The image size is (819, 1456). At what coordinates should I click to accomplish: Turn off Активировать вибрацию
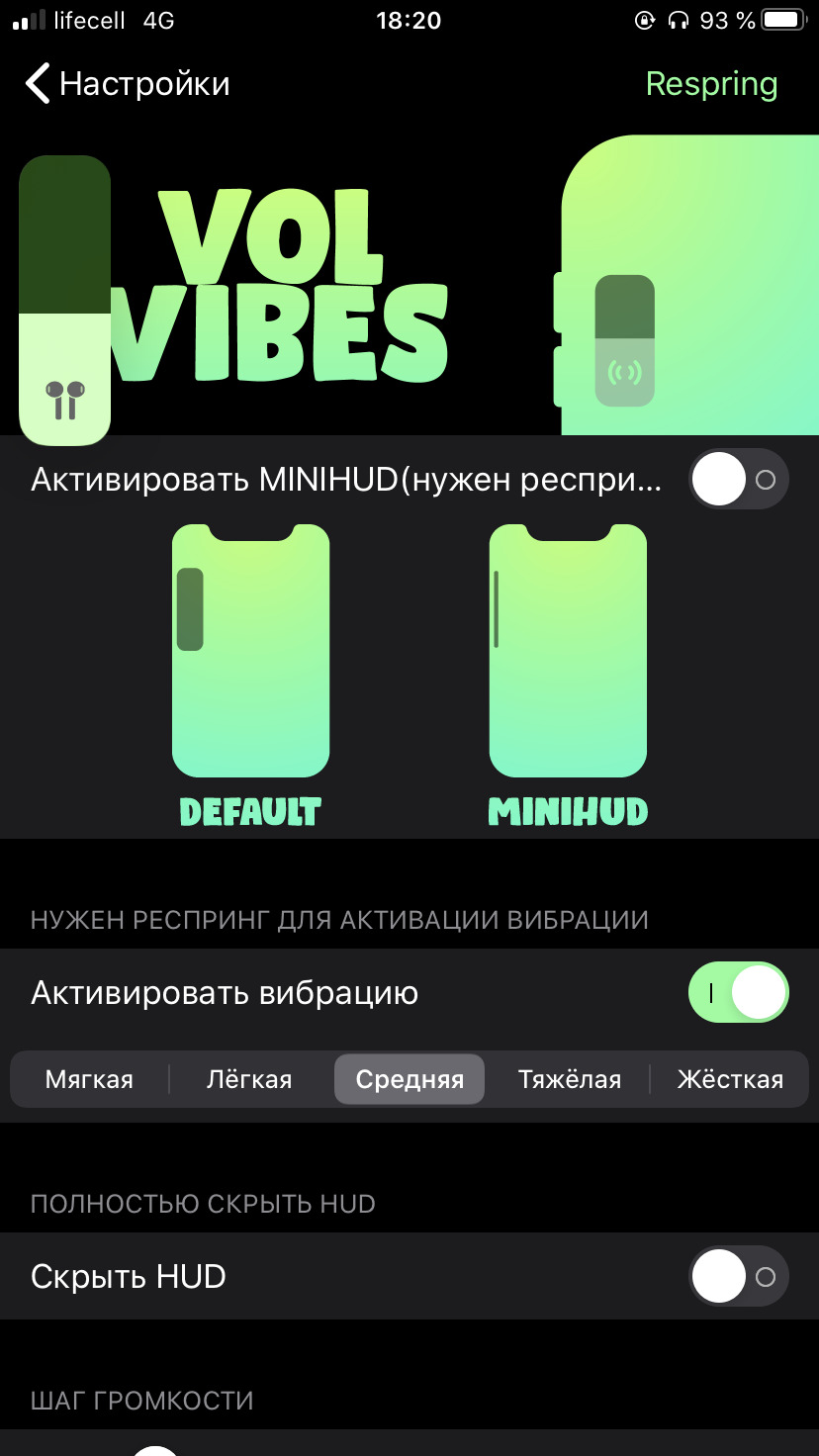tap(738, 992)
